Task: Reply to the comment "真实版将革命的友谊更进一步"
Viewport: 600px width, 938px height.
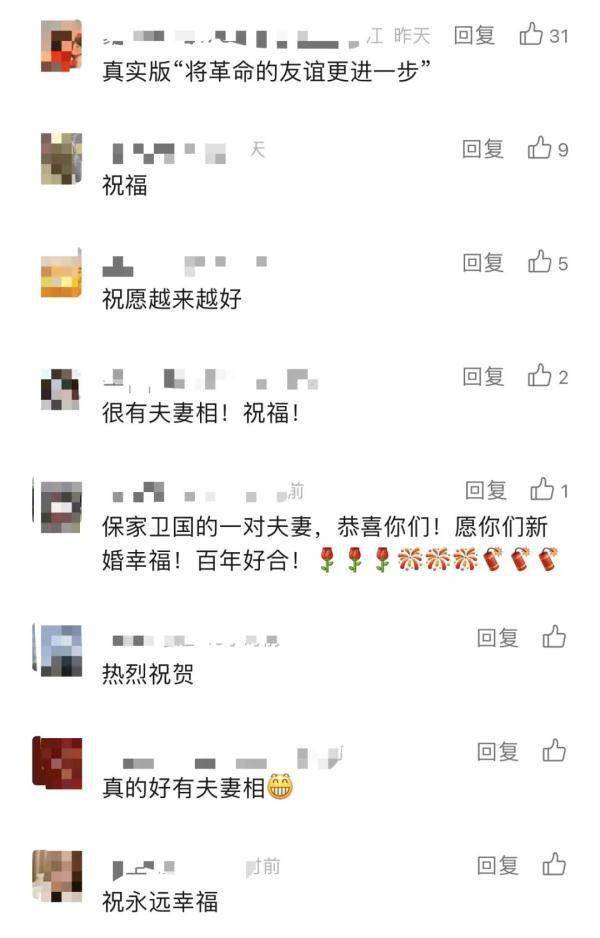Action: [x=474, y=36]
